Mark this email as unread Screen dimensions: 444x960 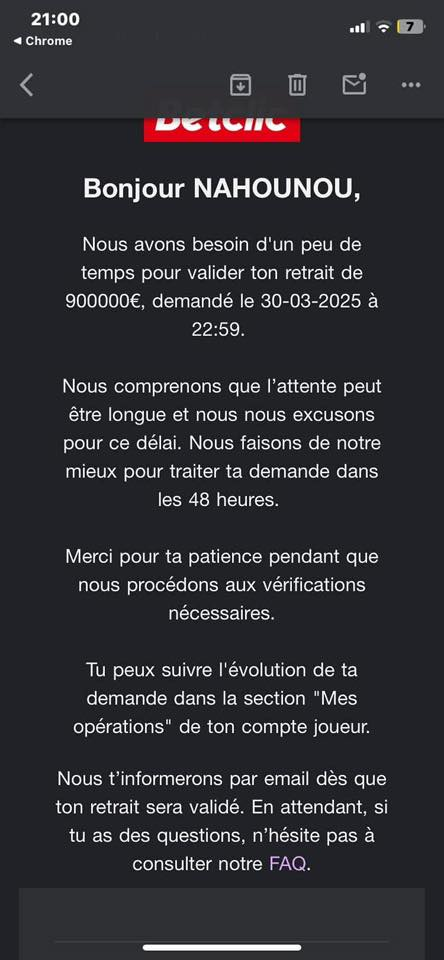pyautogui.click(x=354, y=84)
